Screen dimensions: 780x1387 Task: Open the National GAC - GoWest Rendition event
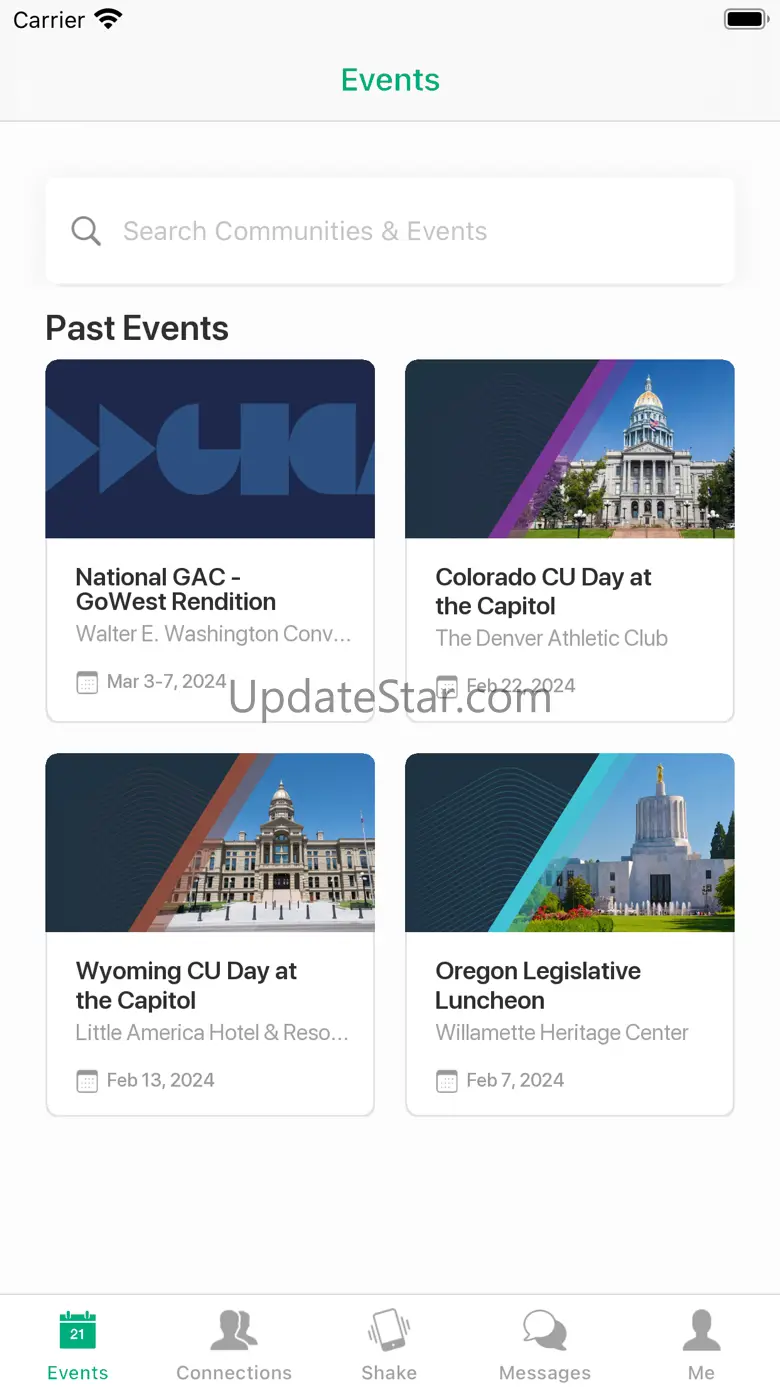click(210, 540)
